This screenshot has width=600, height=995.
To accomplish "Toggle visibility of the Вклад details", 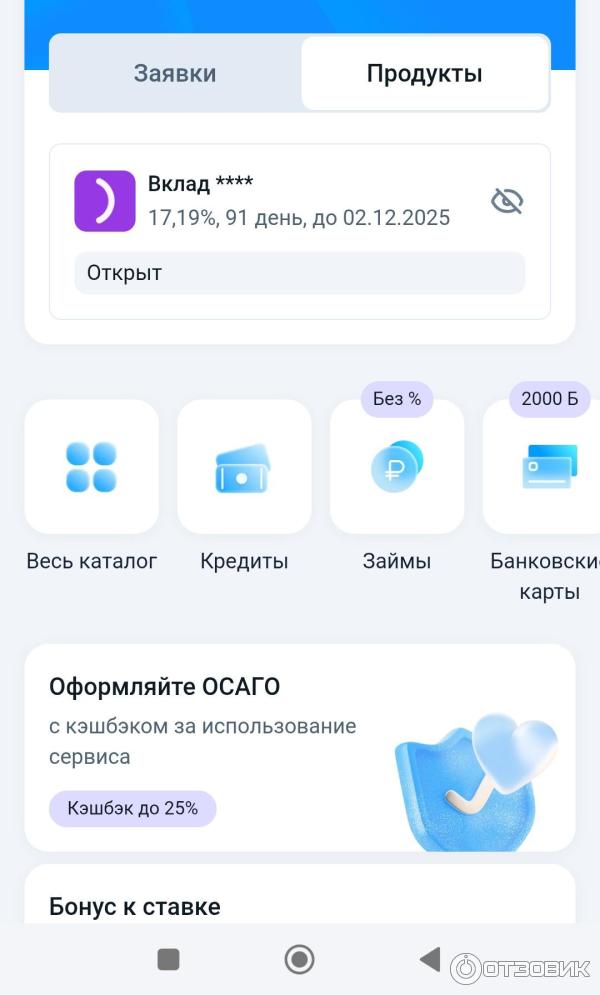I will click(x=507, y=201).
